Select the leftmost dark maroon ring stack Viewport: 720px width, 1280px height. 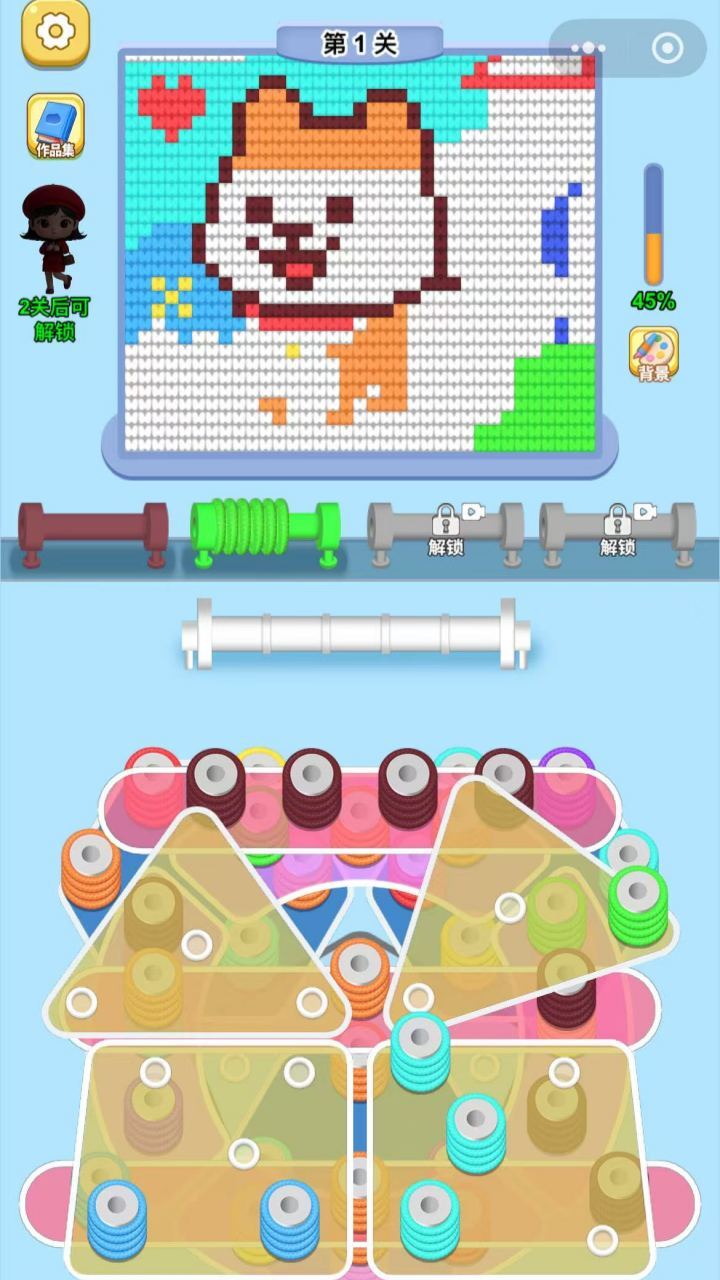[x=216, y=785]
